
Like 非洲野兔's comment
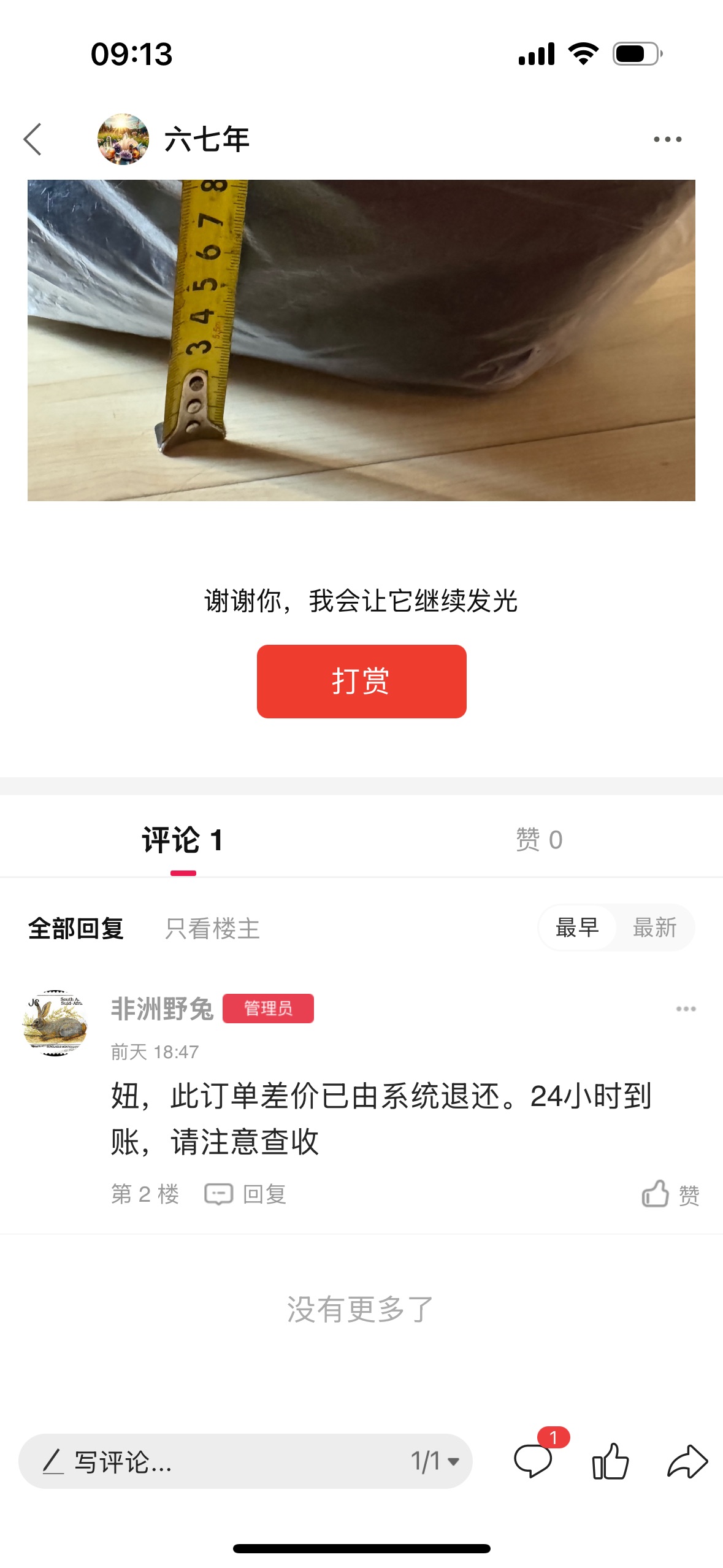pos(670,1194)
